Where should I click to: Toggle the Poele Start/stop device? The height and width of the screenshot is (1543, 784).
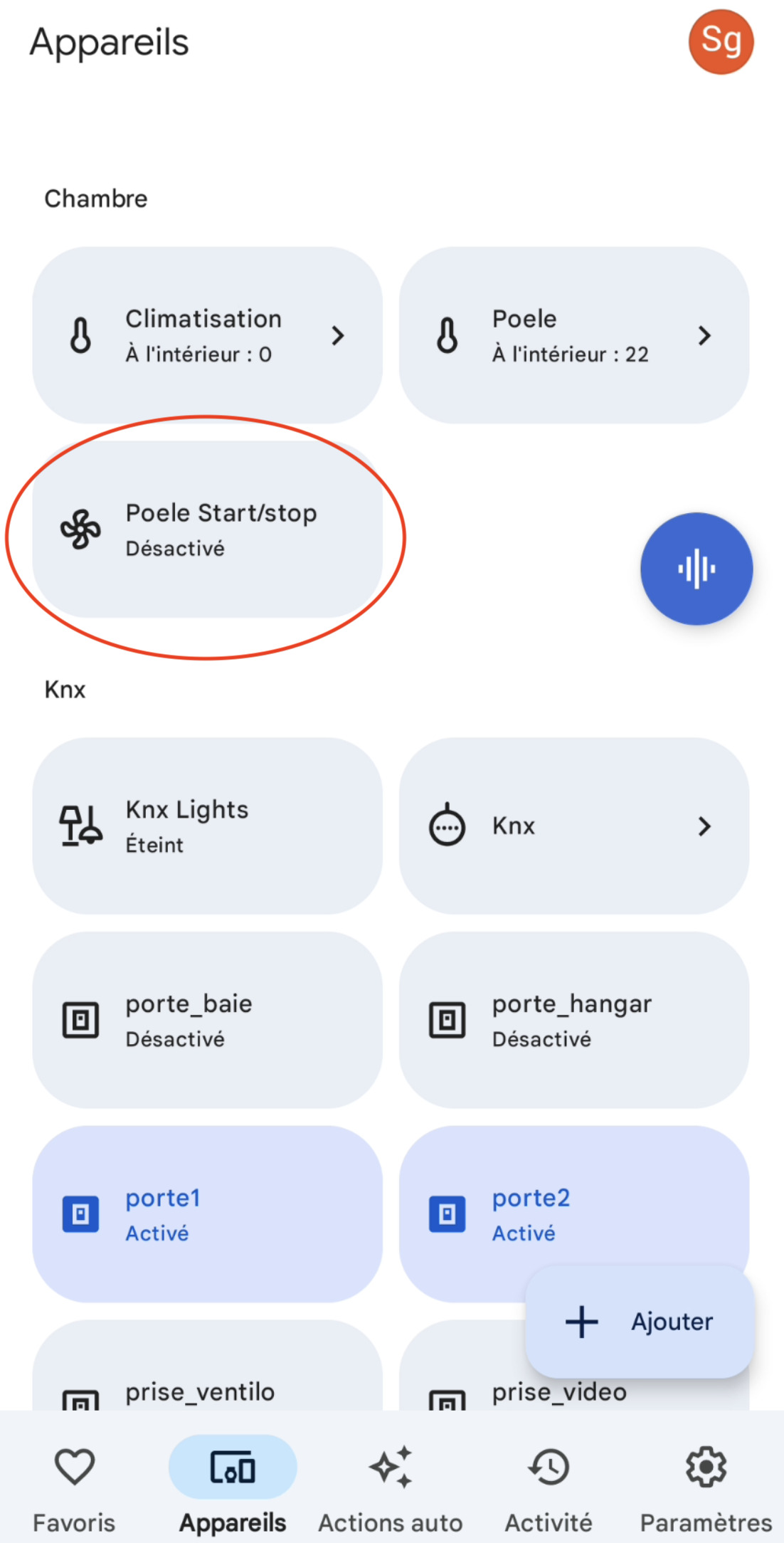coord(207,530)
